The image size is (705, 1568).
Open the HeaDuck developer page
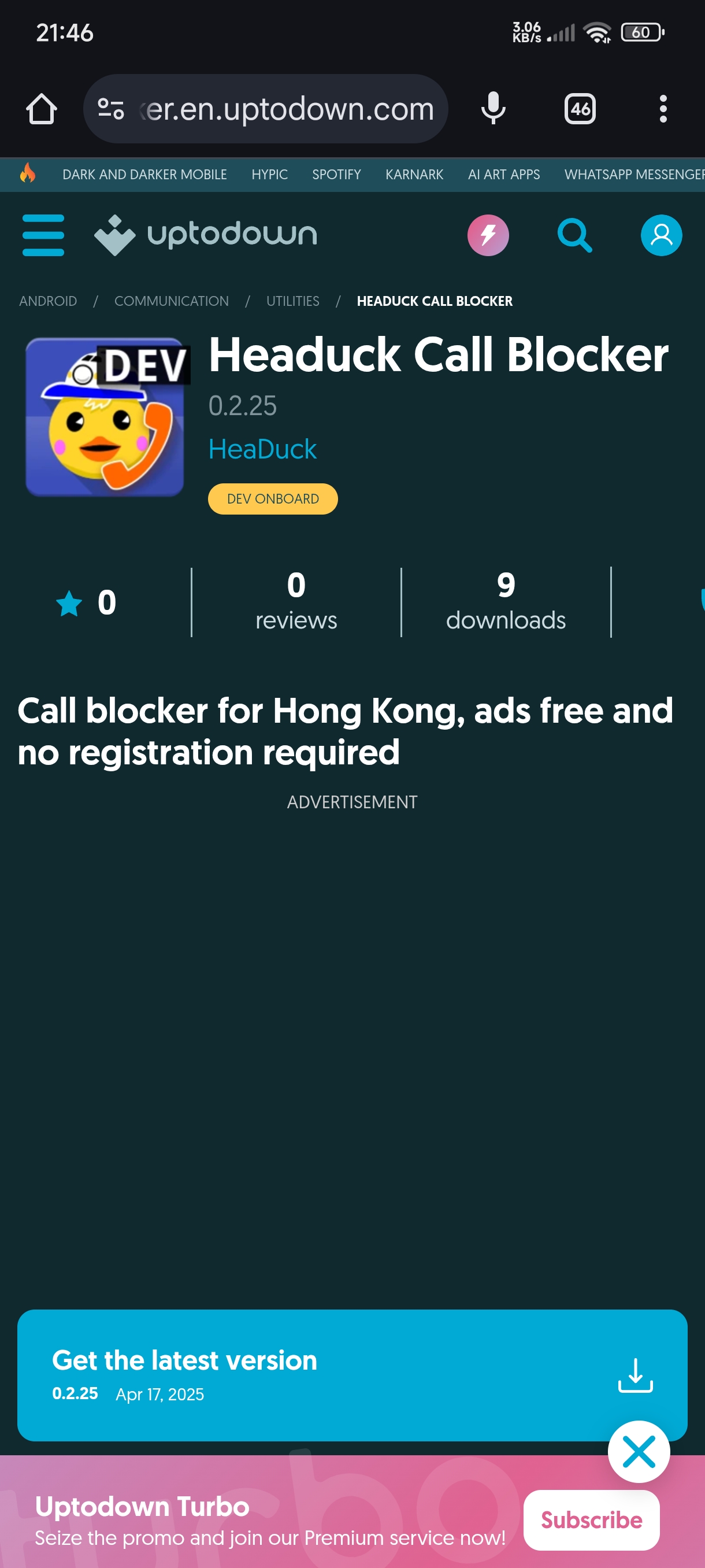click(262, 449)
